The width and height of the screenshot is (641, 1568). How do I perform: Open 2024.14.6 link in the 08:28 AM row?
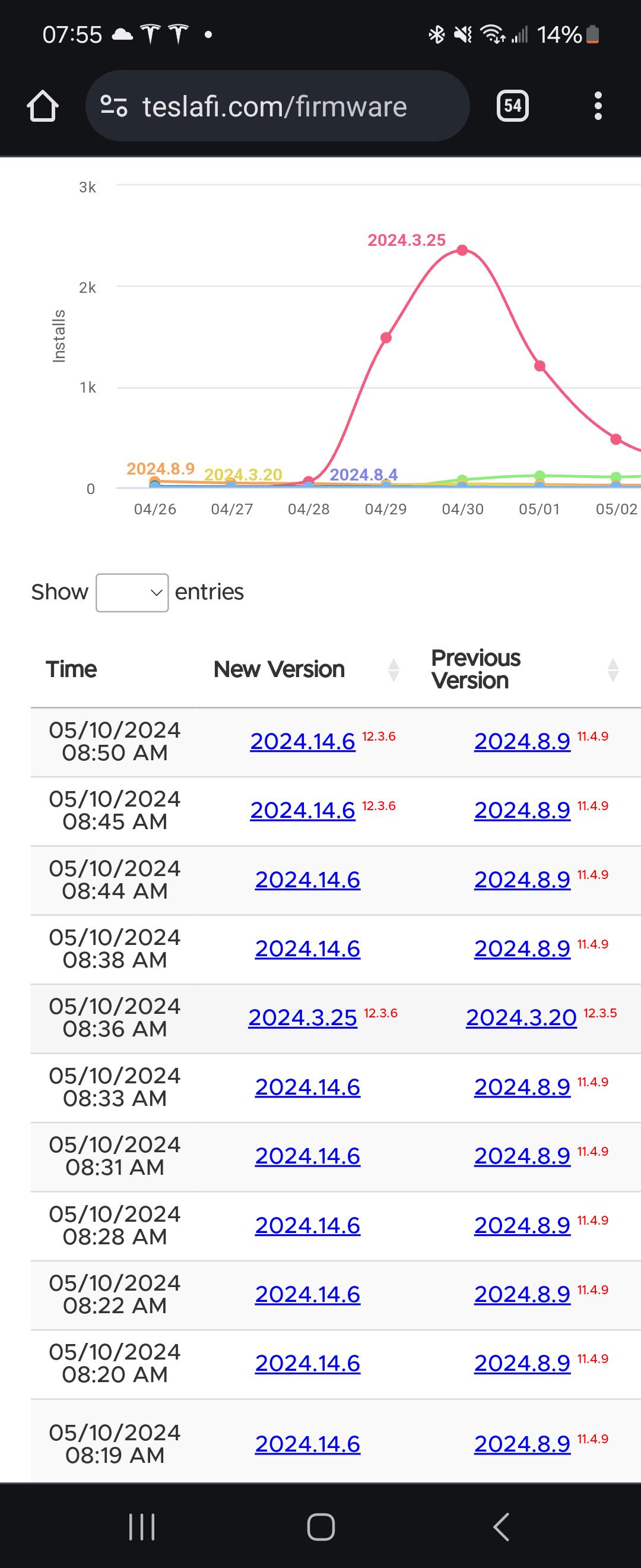307,1225
